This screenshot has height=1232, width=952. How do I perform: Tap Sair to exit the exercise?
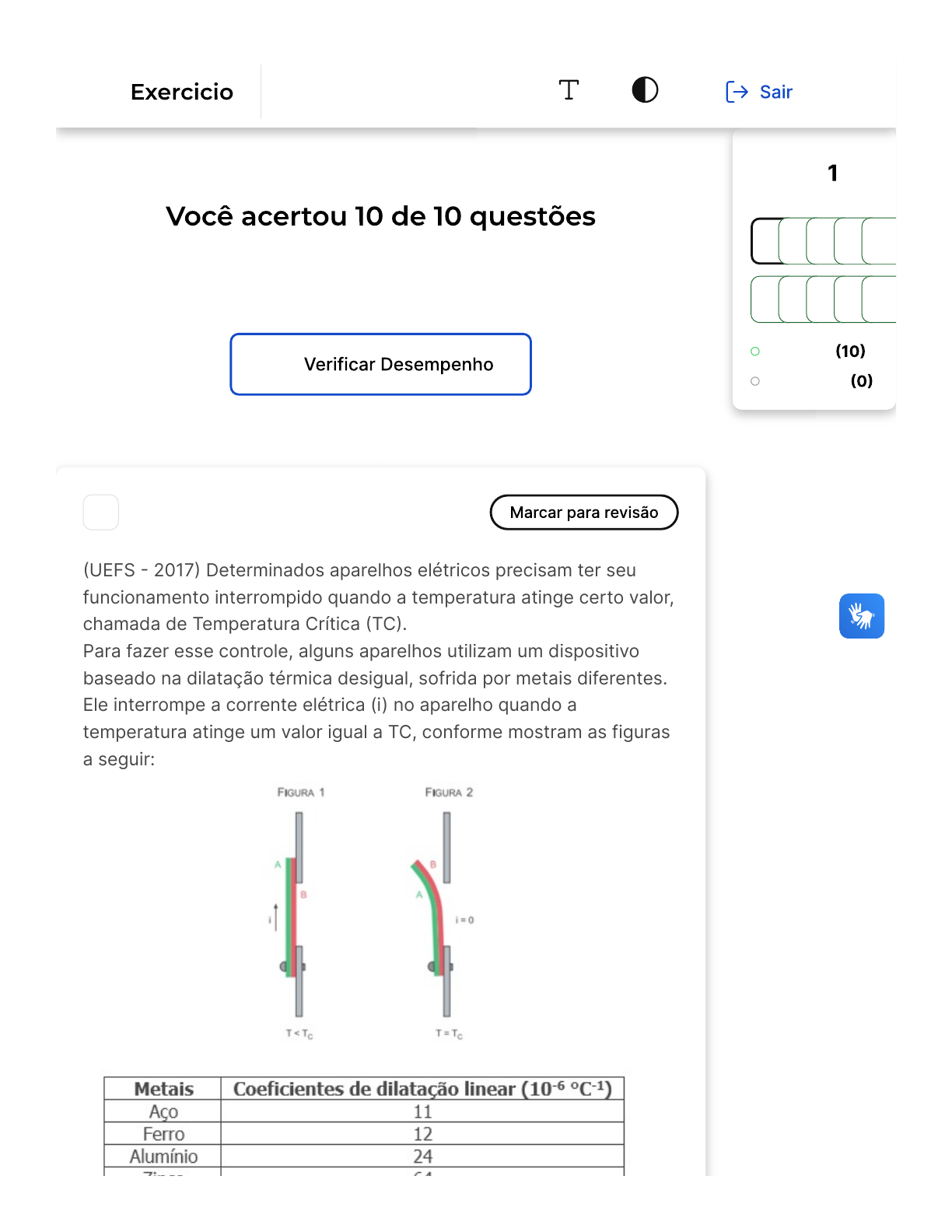tap(759, 92)
